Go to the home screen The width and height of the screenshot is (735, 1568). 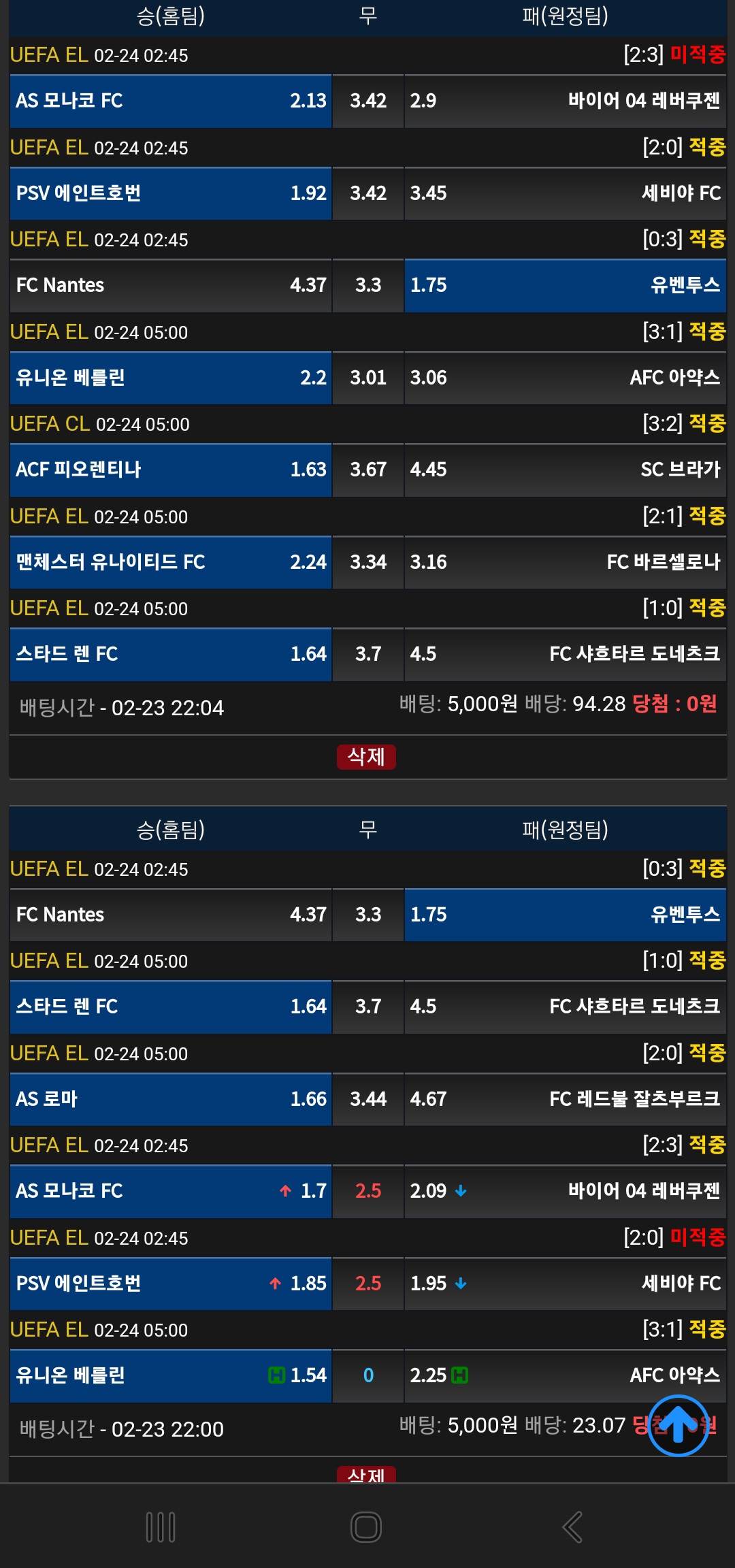coord(366,1527)
